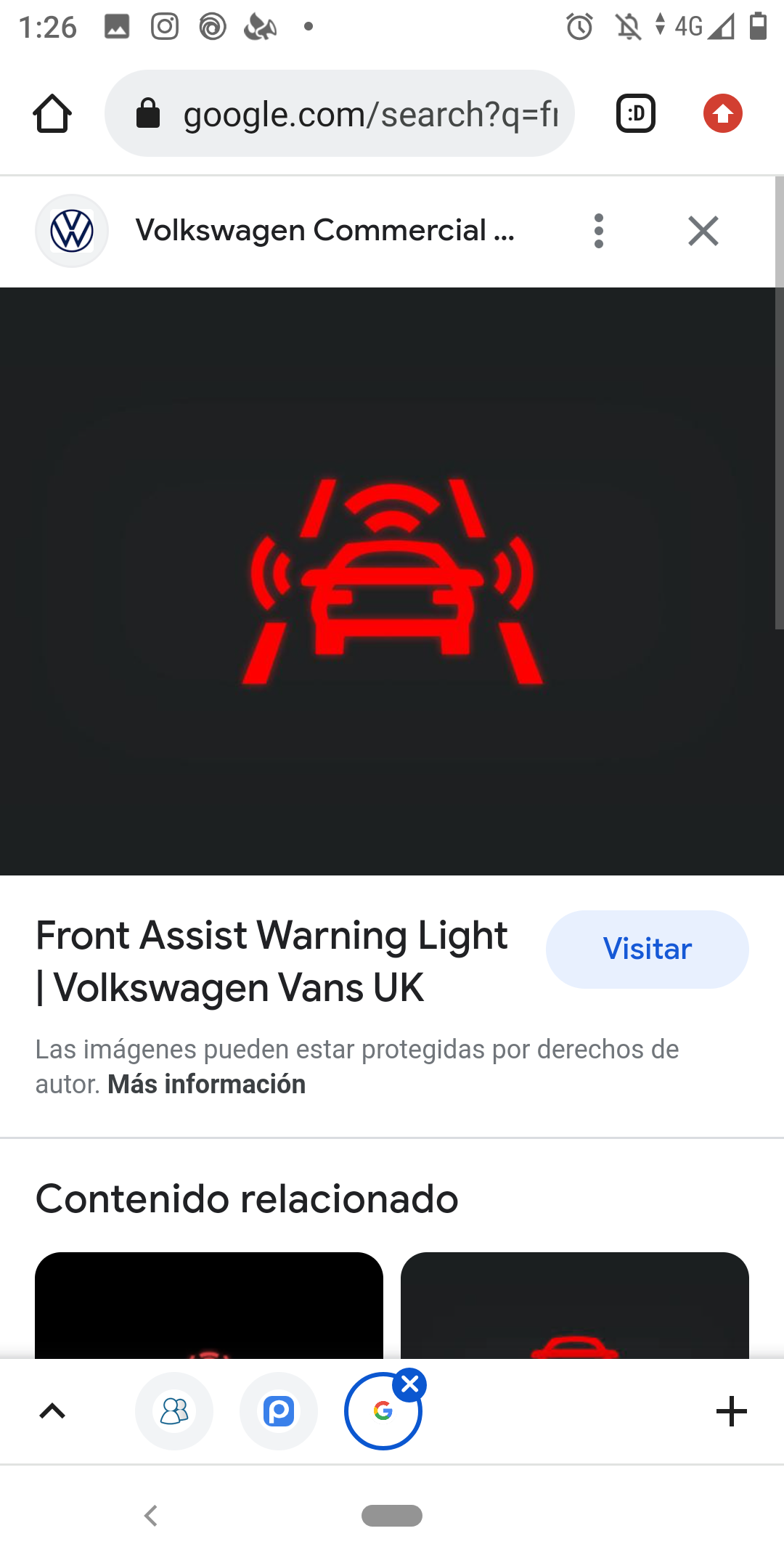This screenshot has height=1568, width=784.
Task: Tap the red update arrow icon
Action: pyautogui.click(x=722, y=114)
